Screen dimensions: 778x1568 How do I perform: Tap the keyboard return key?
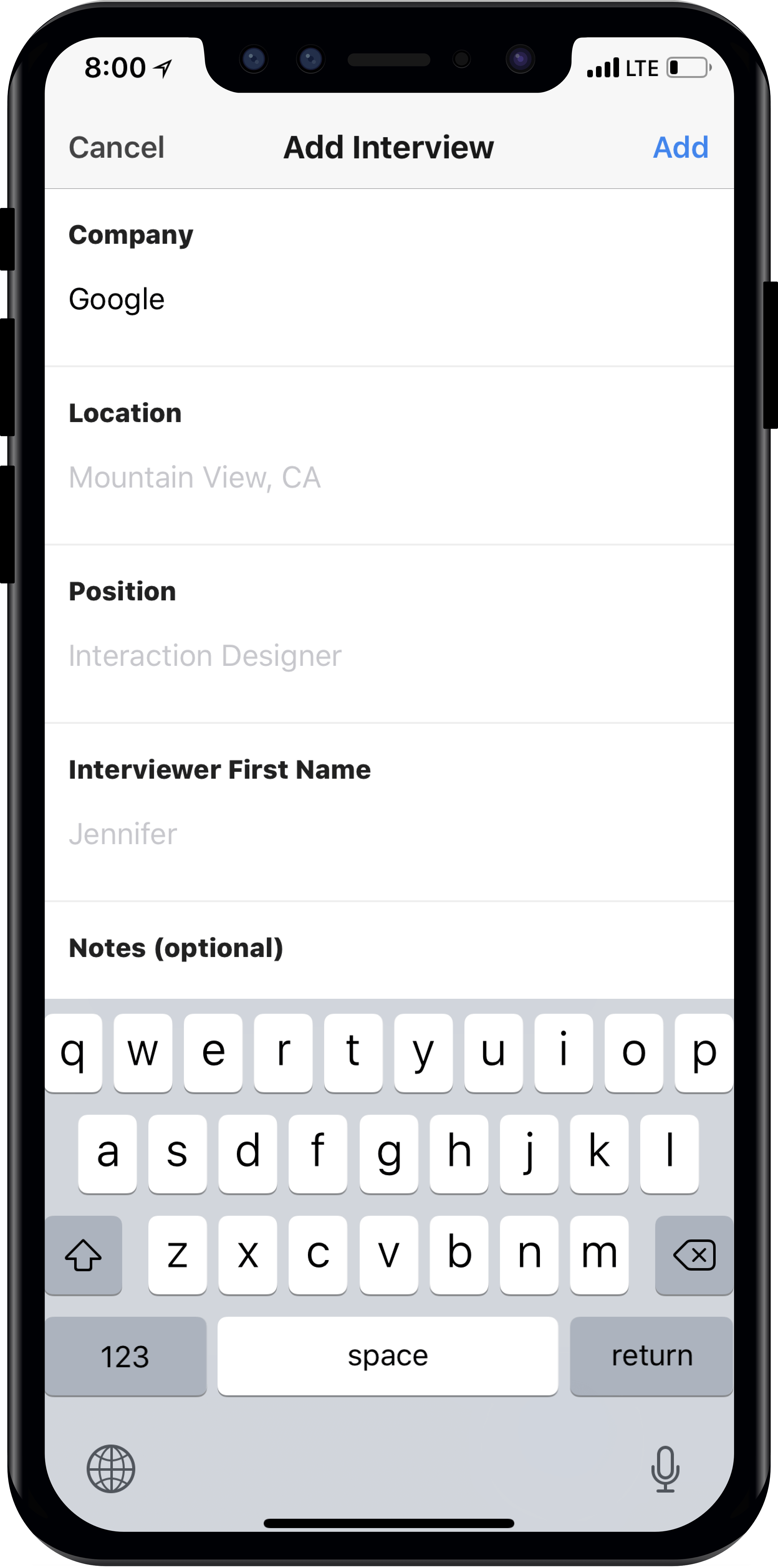click(x=651, y=1356)
